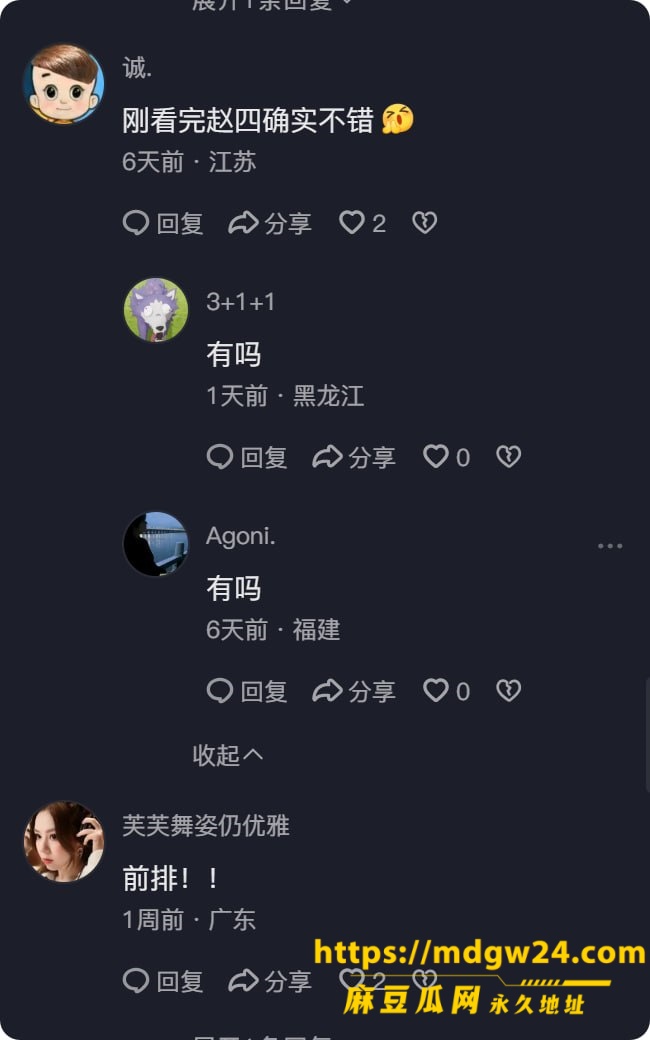
Task: Share 3+1+1's reply
Action: [354, 457]
